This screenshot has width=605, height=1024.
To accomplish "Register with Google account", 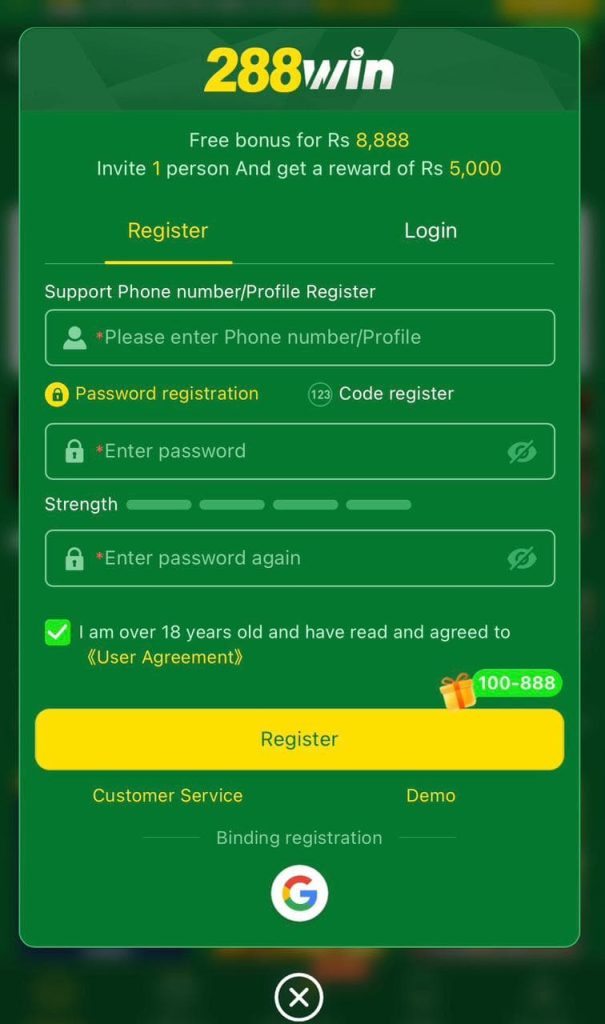I will tap(299, 893).
